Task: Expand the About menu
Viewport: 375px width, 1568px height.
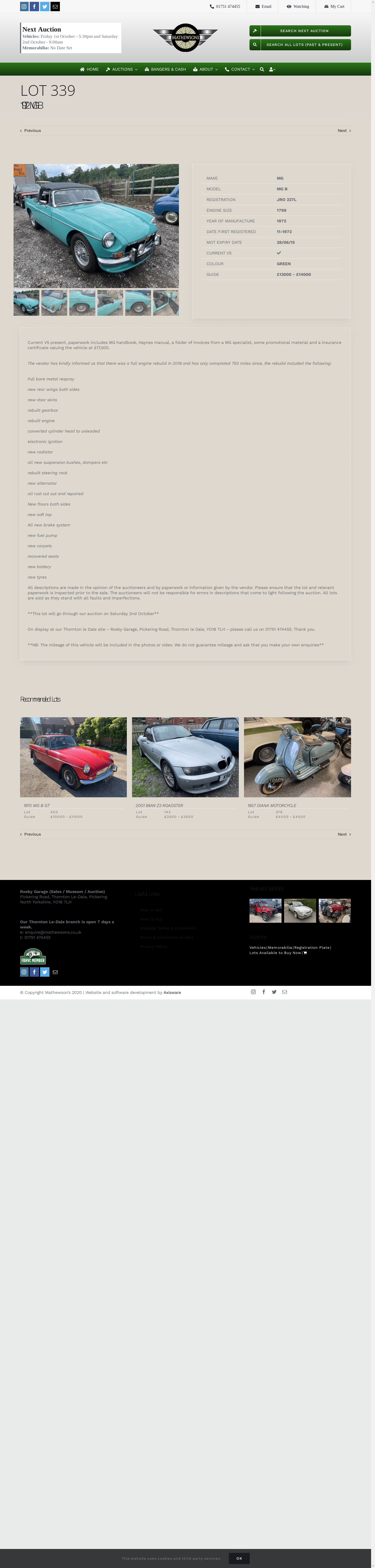Action: tap(205, 69)
